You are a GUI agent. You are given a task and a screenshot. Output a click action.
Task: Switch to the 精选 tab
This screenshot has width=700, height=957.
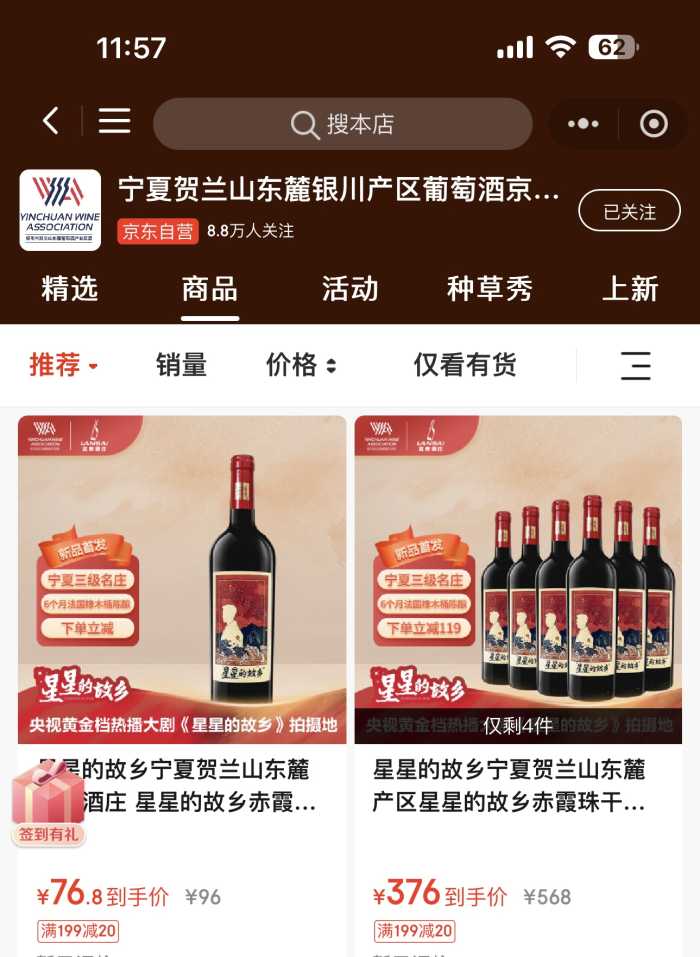(70, 289)
